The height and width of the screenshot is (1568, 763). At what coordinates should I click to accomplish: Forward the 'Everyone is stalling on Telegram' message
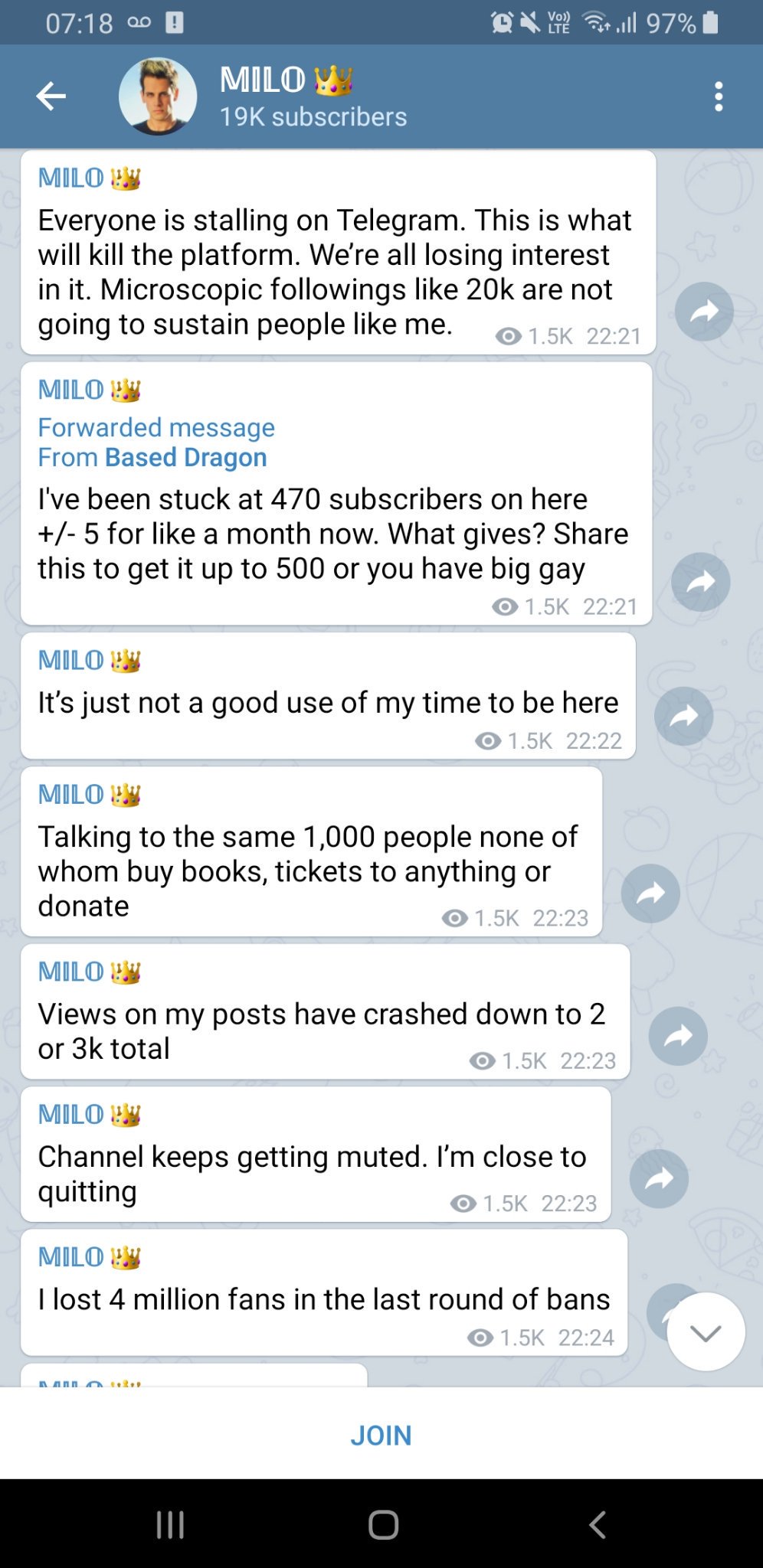click(x=704, y=312)
